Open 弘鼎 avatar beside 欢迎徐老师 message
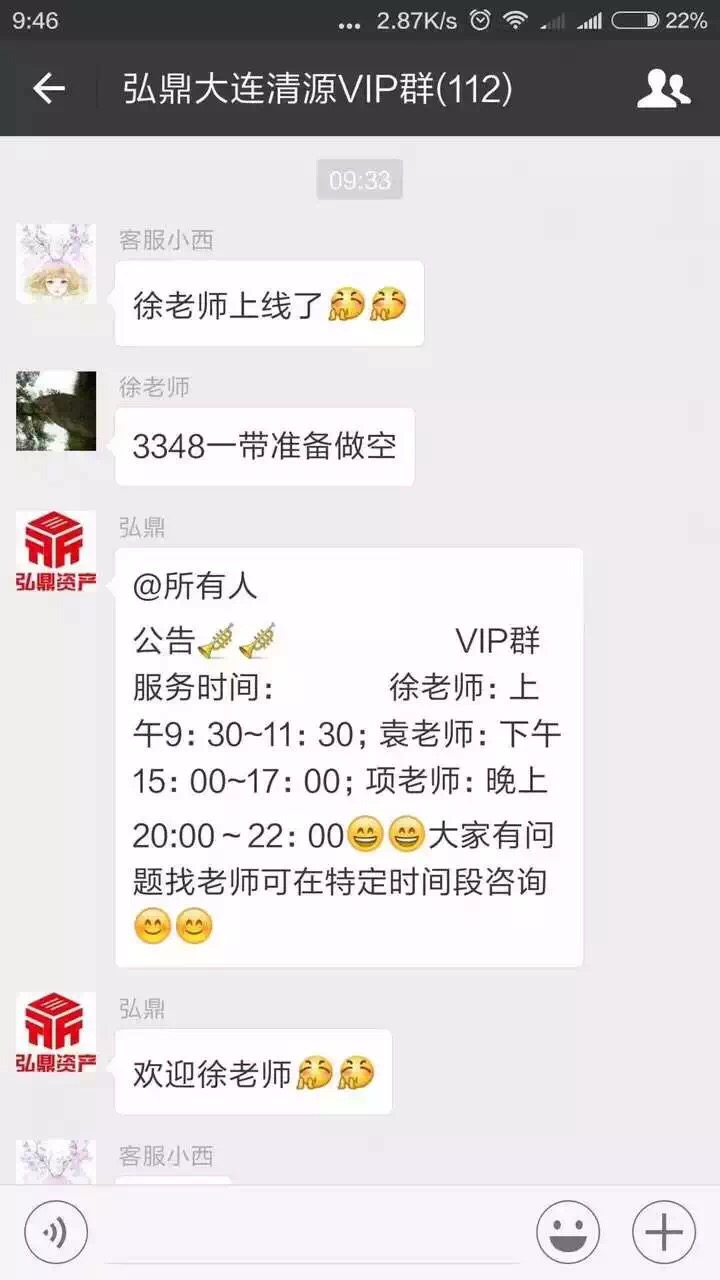 pyautogui.click(x=56, y=1032)
